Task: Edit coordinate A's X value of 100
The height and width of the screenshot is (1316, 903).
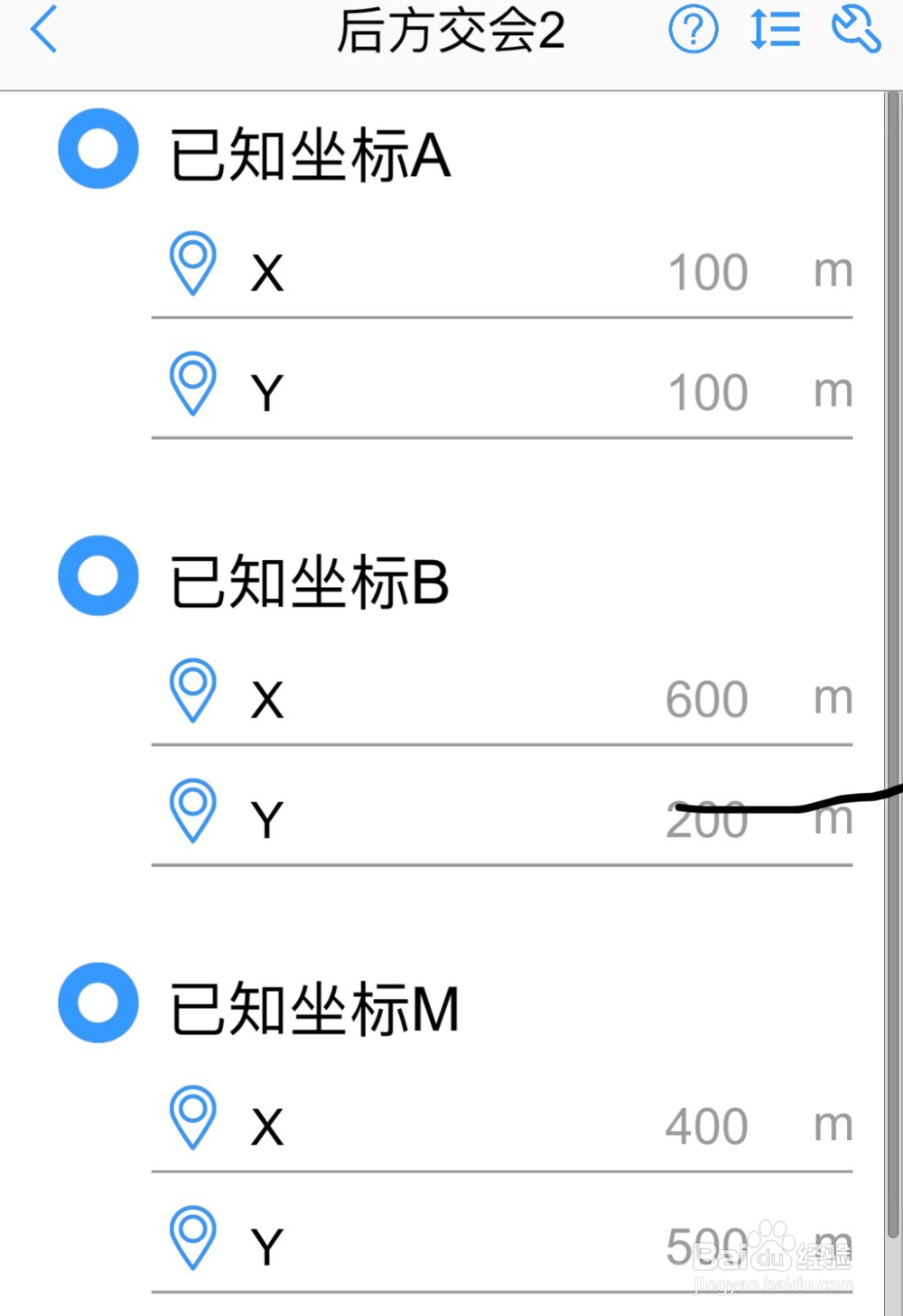Action: tap(707, 271)
